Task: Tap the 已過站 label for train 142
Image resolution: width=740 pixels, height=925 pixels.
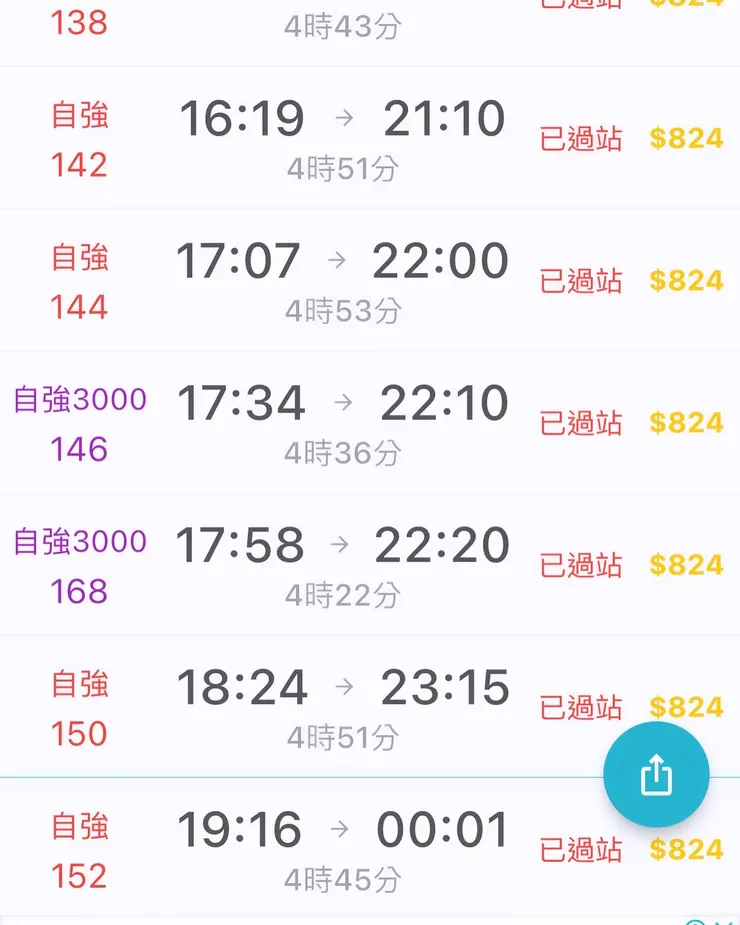Action: (x=578, y=139)
